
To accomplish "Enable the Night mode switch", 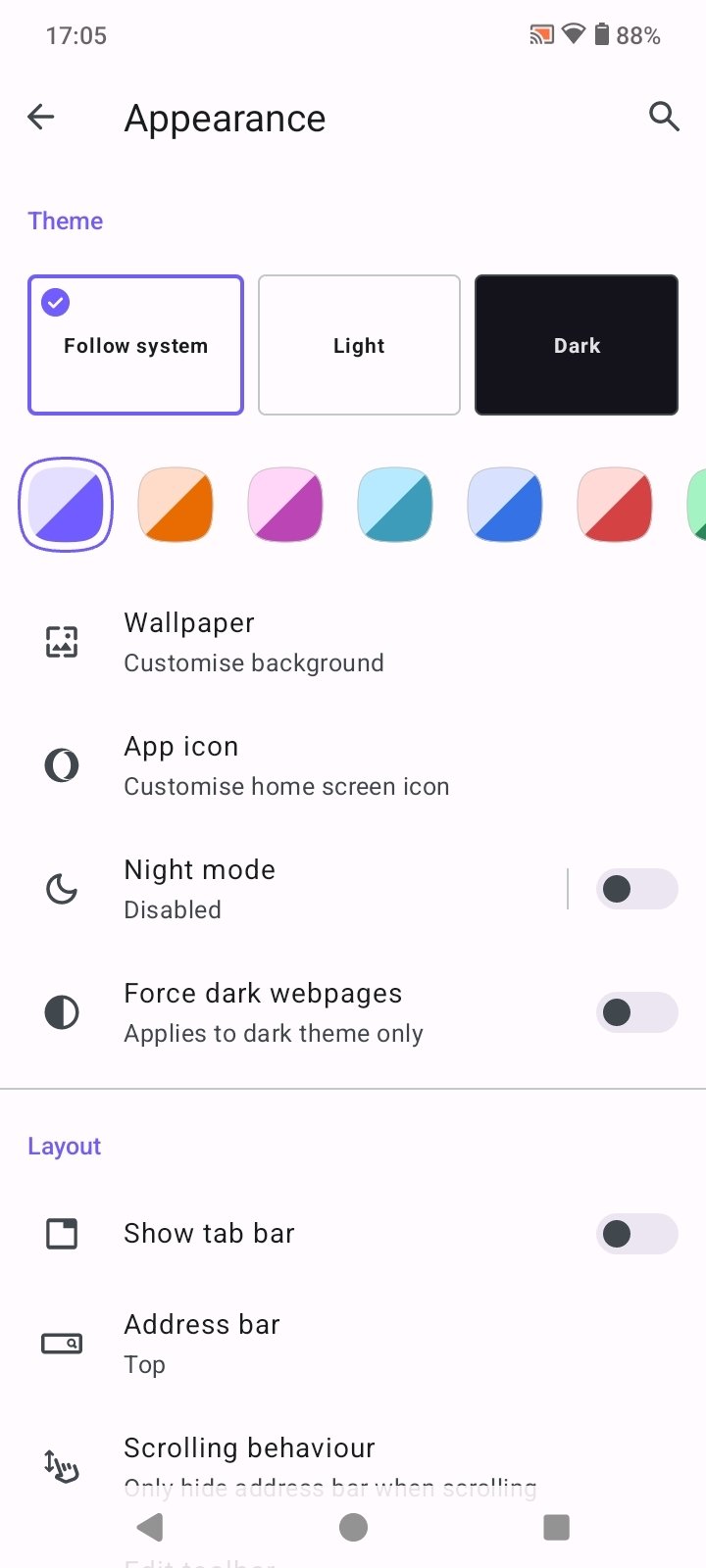I will tap(637, 889).
